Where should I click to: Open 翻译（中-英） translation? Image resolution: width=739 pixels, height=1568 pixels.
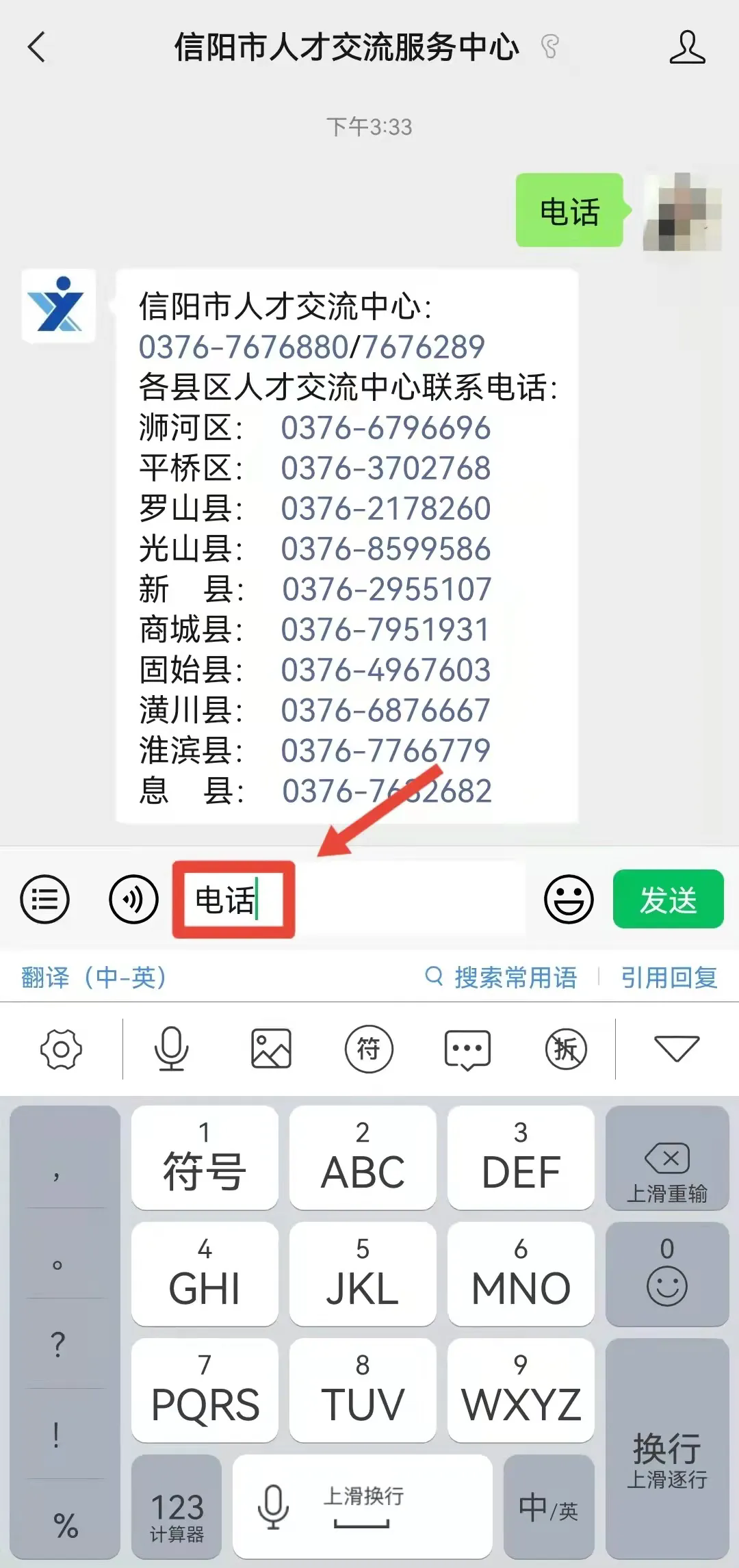[x=94, y=977]
